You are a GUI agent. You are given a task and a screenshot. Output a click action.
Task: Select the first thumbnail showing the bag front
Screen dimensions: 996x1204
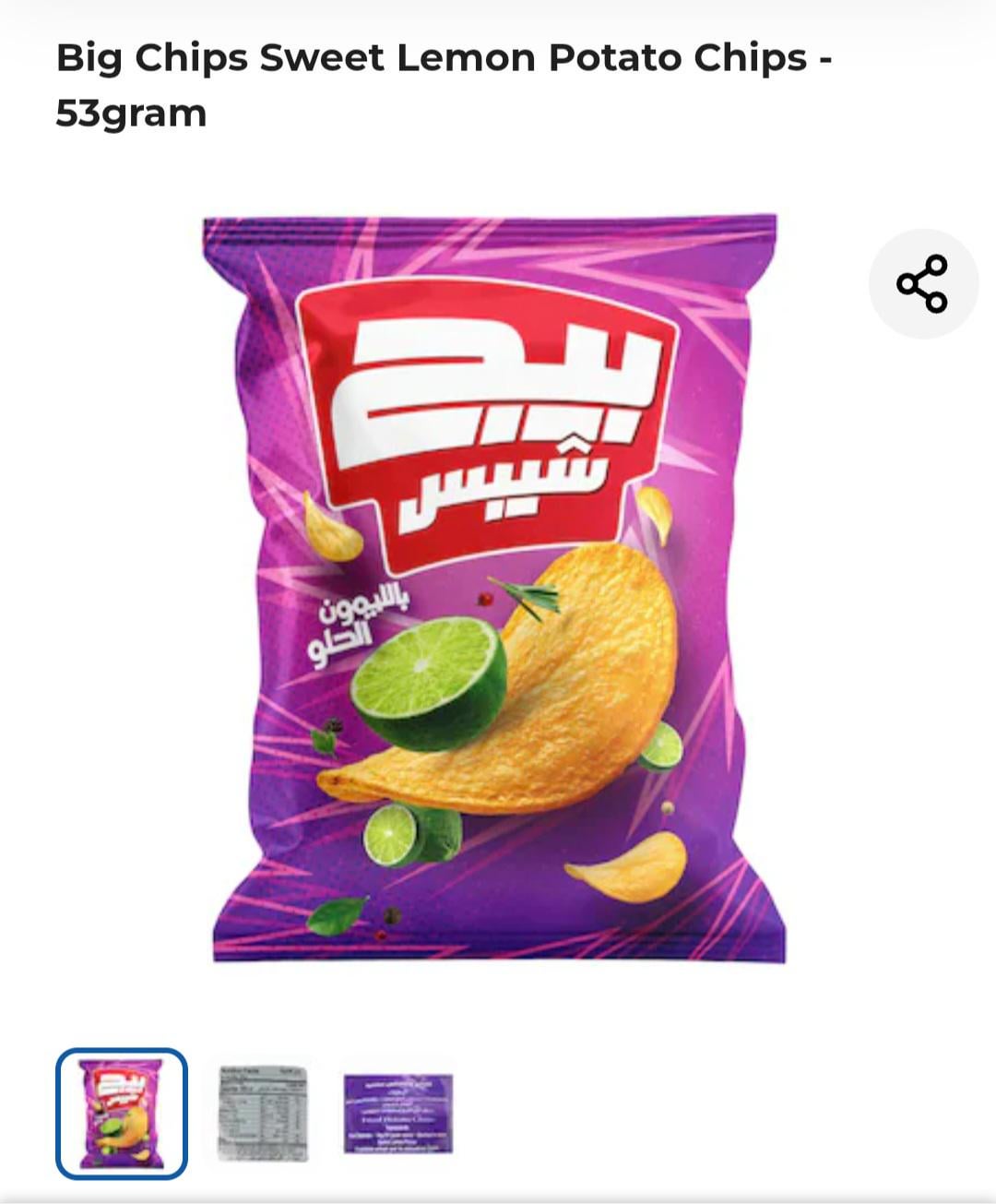[x=122, y=1114]
